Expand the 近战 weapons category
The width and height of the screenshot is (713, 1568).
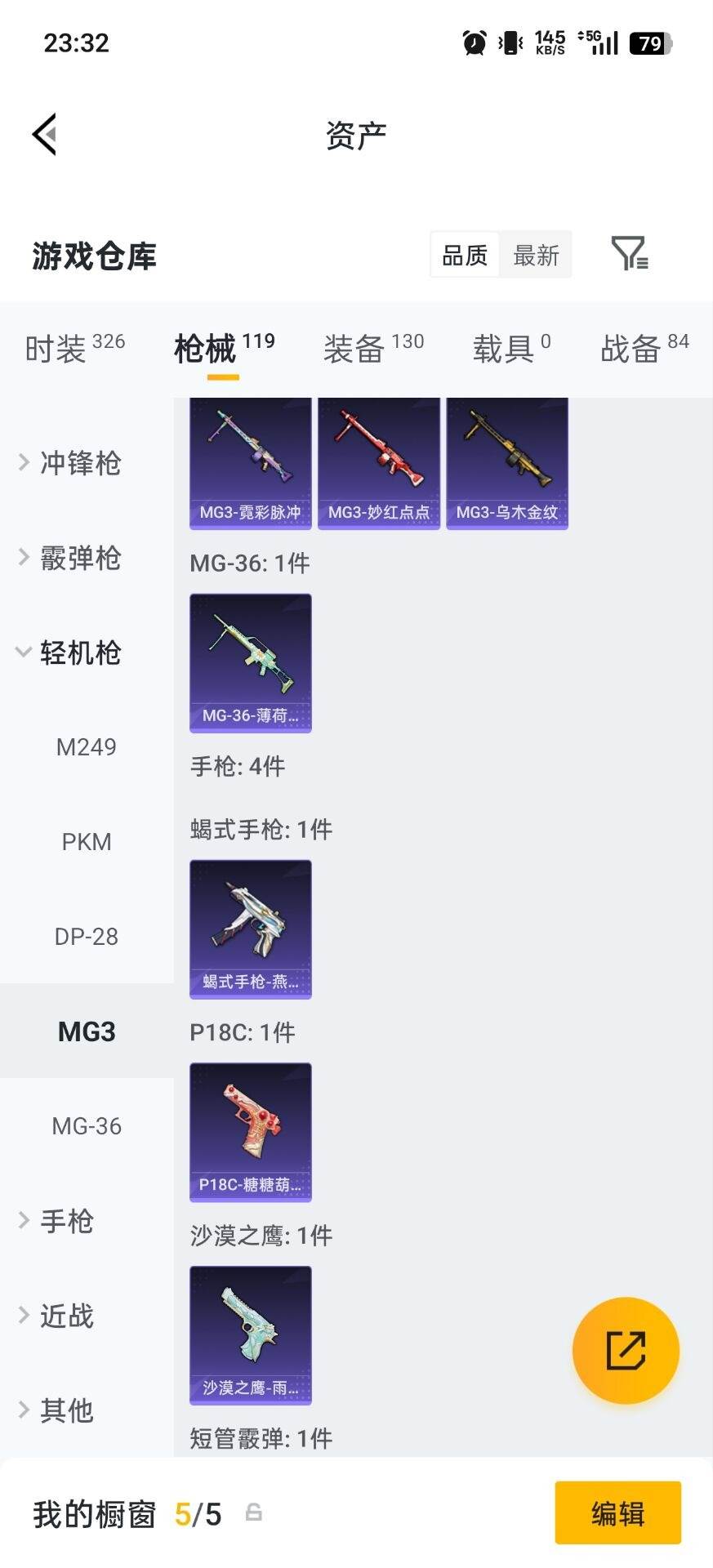pos(65,1316)
